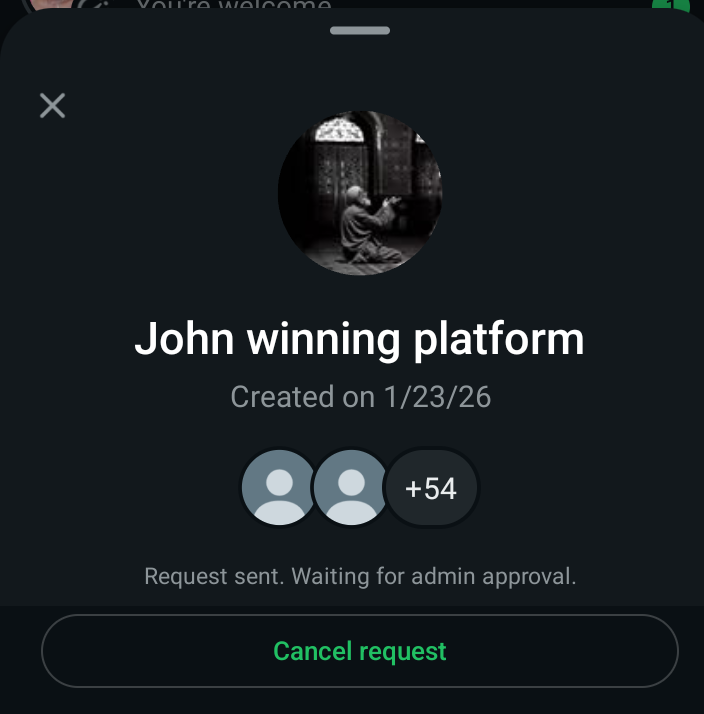This screenshot has height=714, width=704.
Task: Tap Cancel request button
Action: coord(360,651)
